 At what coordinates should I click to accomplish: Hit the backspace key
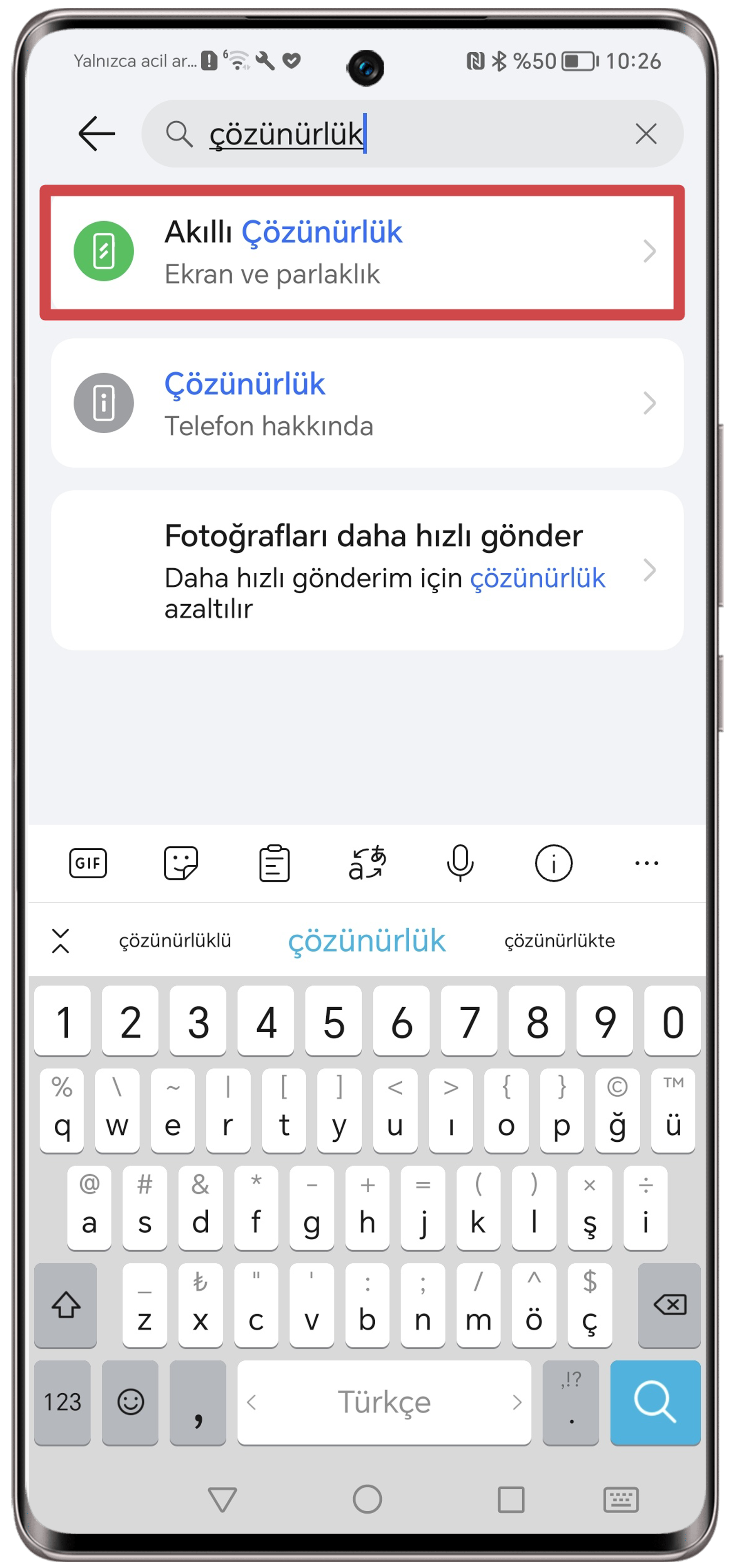pyautogui.click(x=669, y=1305)
